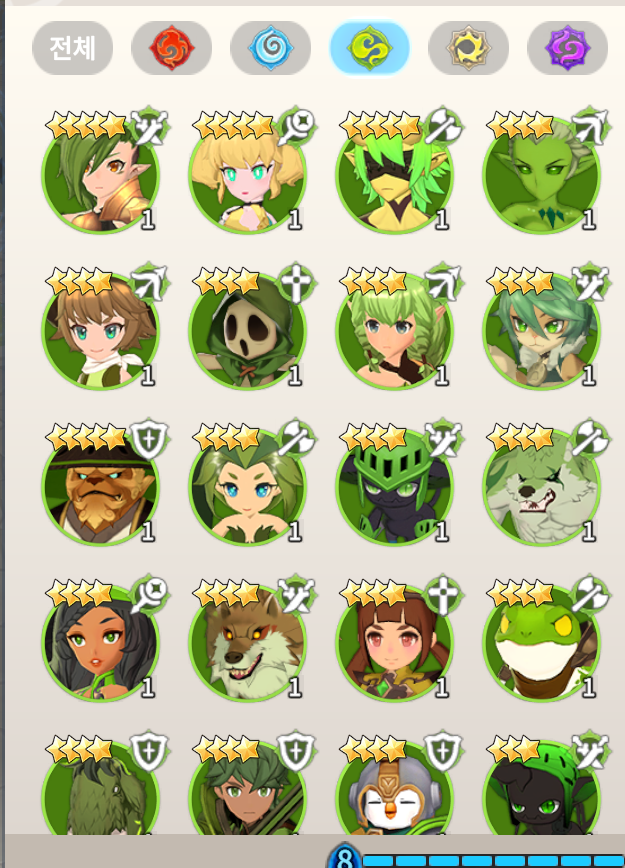Screen dimensions: 625x868
Task: Open the black cat in green hood
Action: coord(541,795)
